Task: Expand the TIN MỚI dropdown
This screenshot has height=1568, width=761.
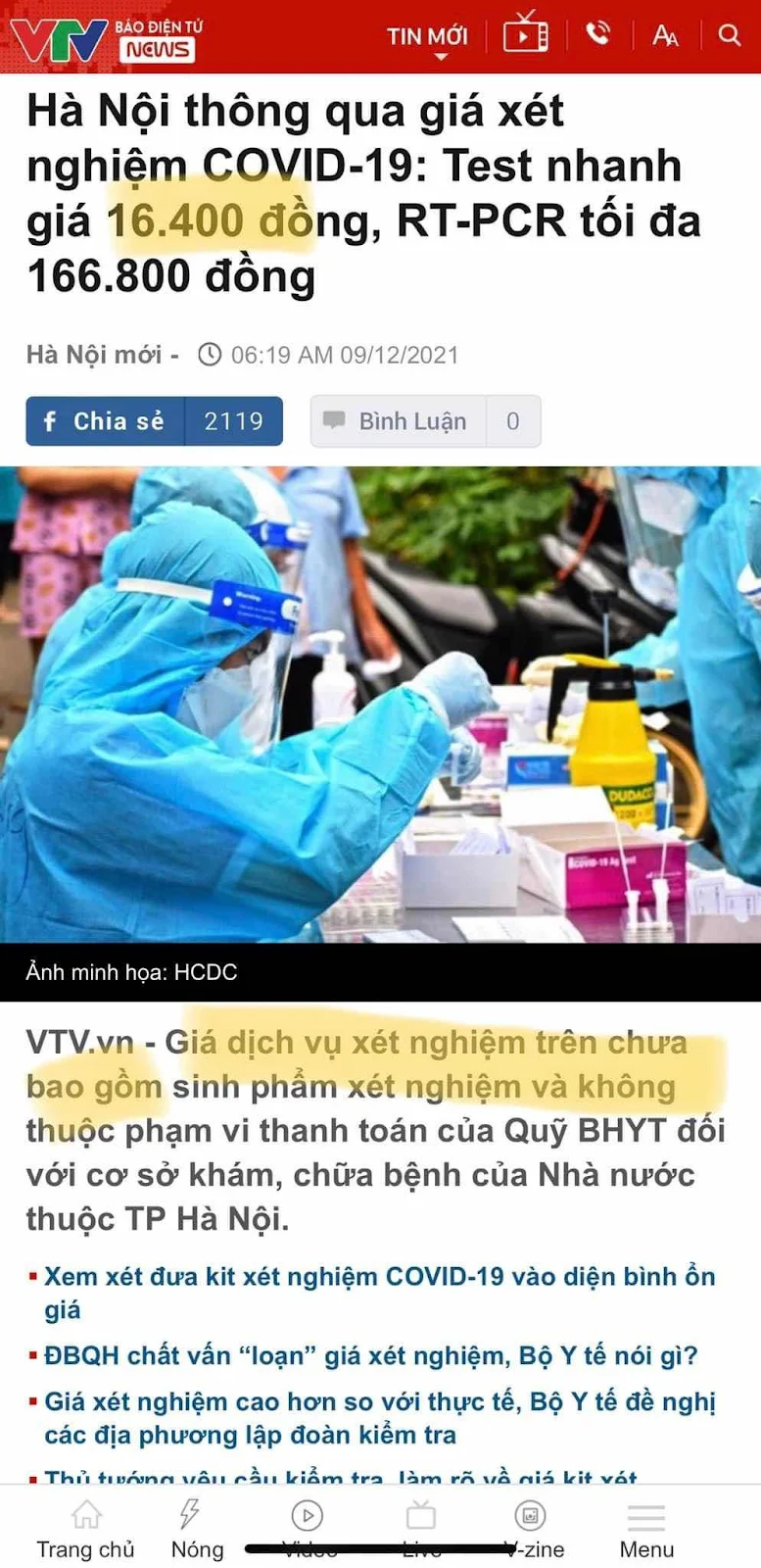Action: click(x=428, y=40)
